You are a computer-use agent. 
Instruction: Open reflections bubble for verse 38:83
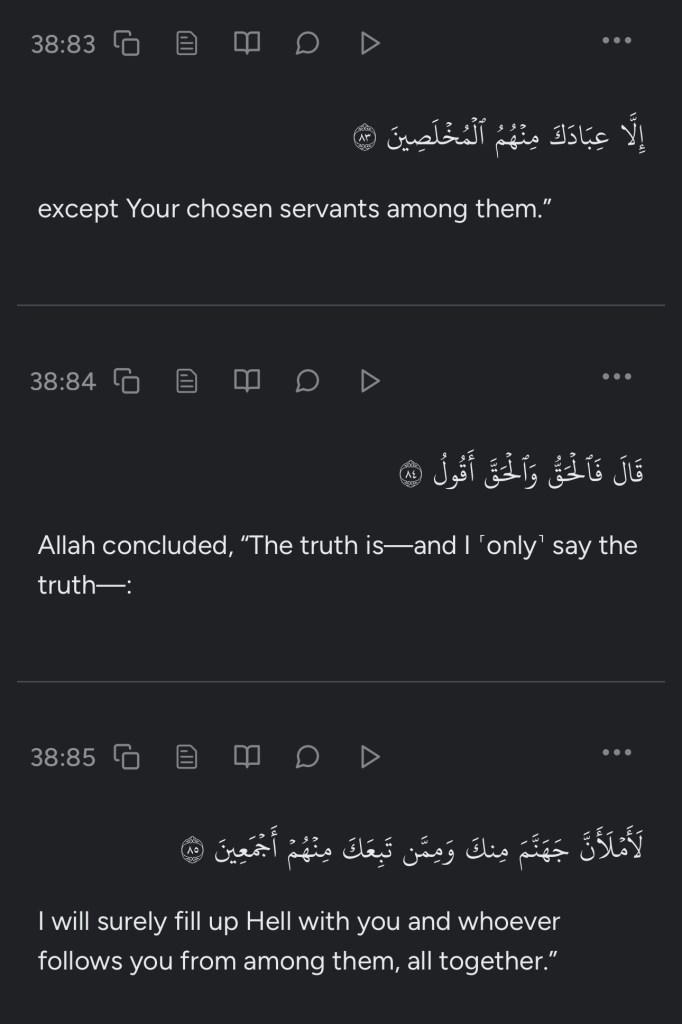coord(308,44)
